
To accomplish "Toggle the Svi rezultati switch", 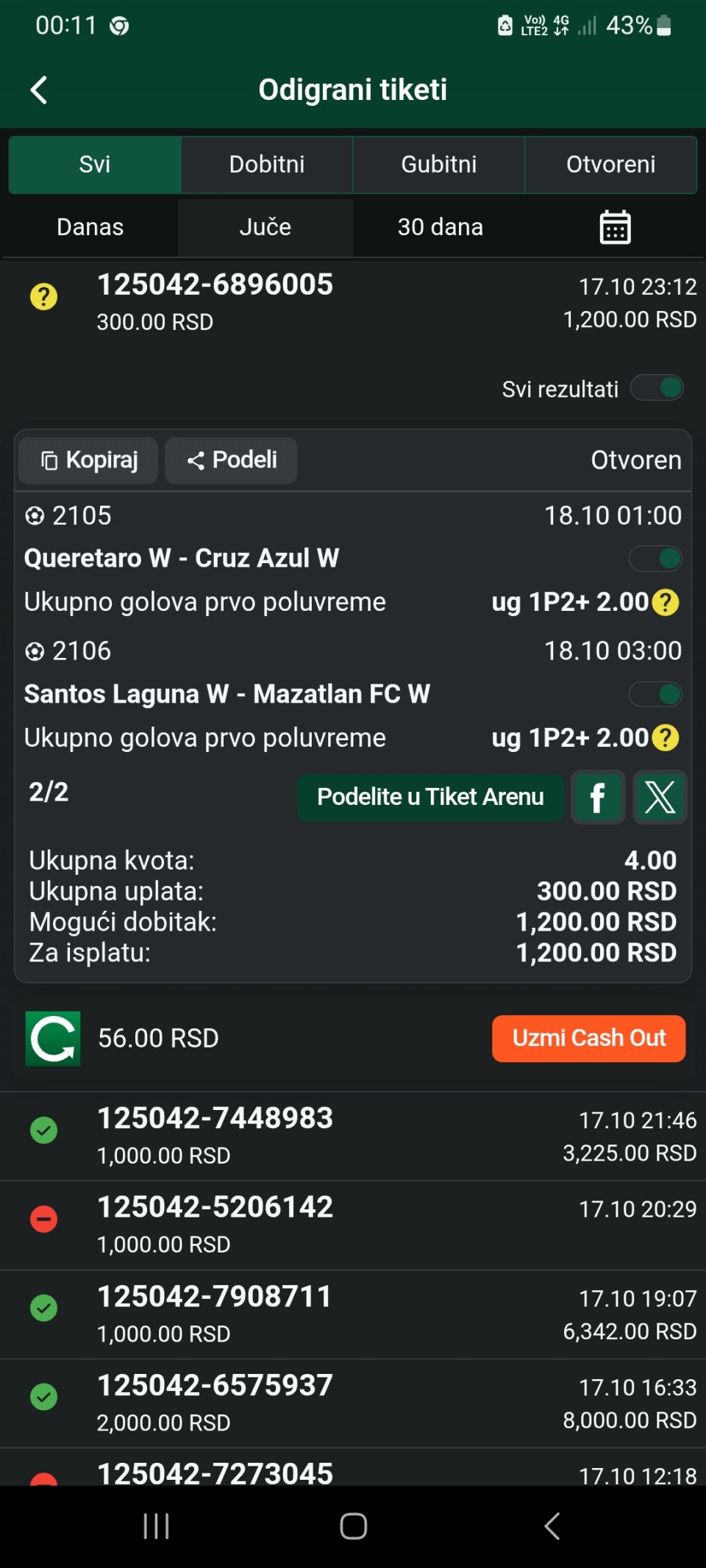I will [657, 388].
